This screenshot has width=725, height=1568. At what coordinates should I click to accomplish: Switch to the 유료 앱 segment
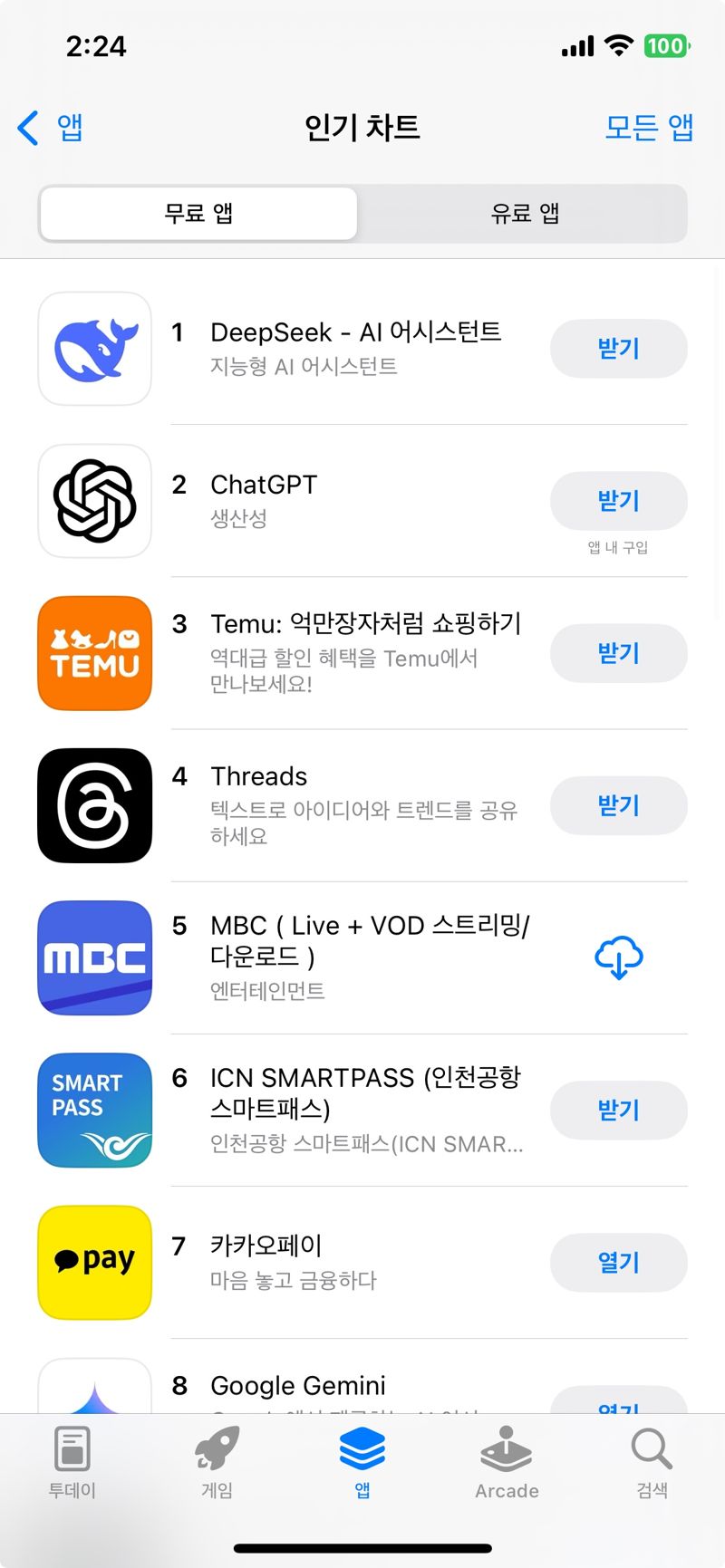click(x=524, y=214)
